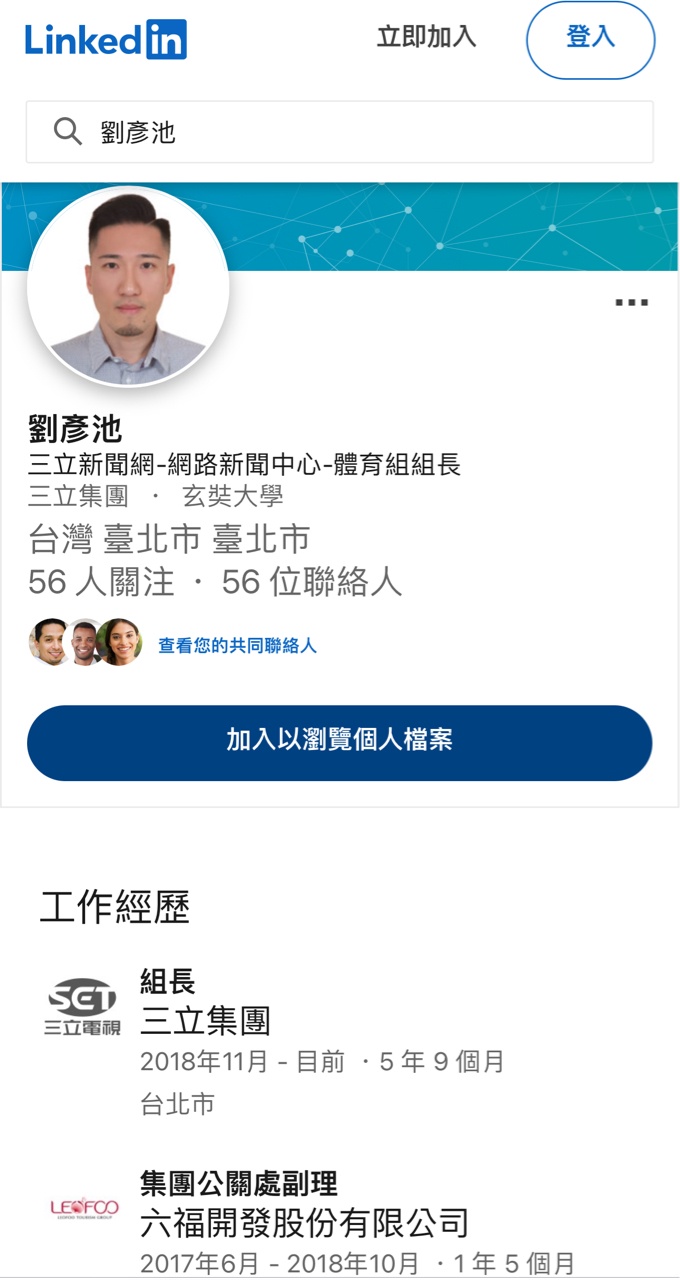Go to LinkedIn home via the logo
The height and width of the screenshot is (1280, 680).
(x=106, y=40)
